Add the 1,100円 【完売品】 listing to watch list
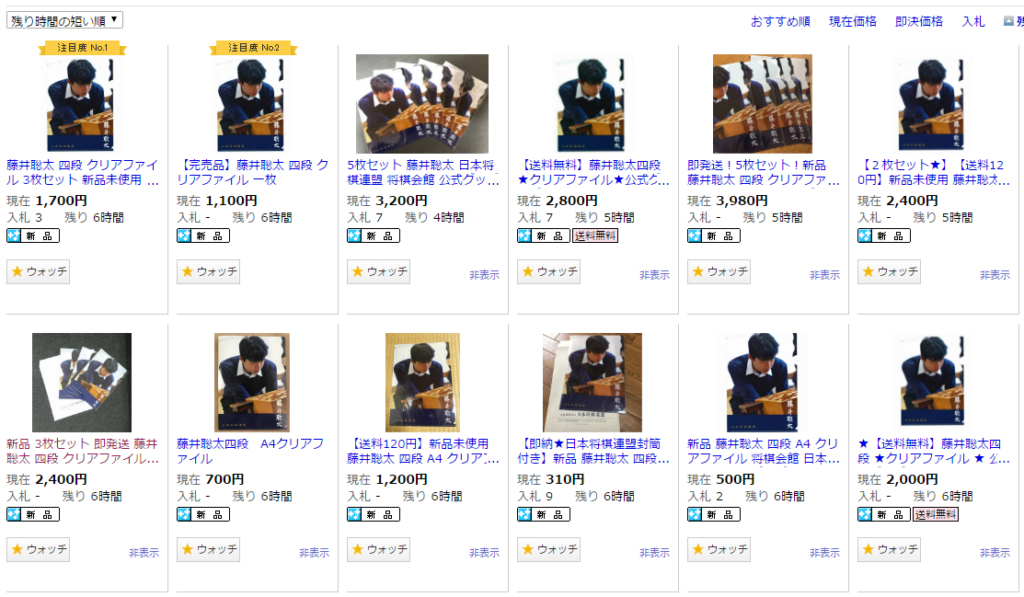Screen dimensions: 1024x597 [208, 271]
